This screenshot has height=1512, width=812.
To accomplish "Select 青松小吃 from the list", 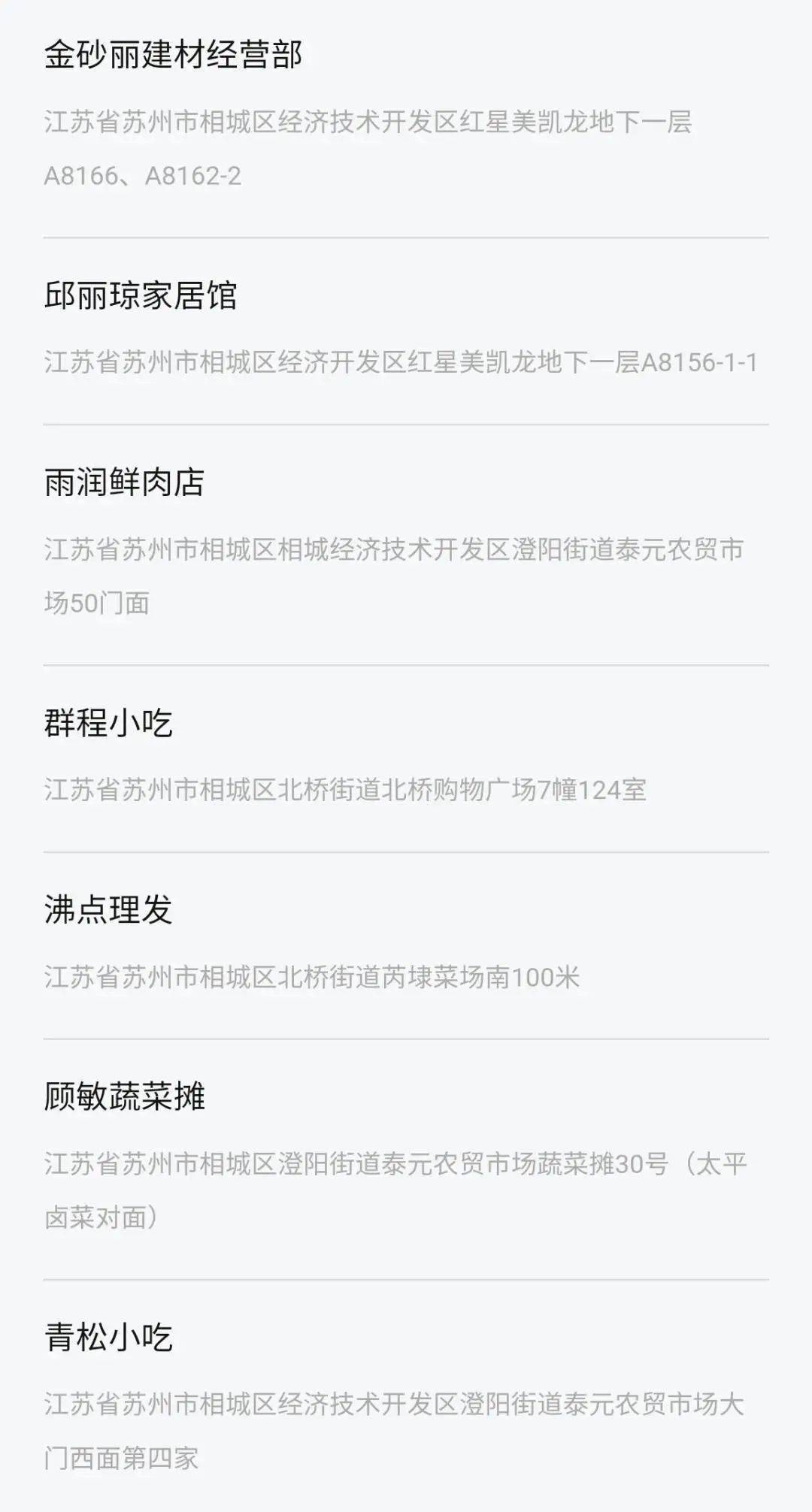I will [406, 1396].
